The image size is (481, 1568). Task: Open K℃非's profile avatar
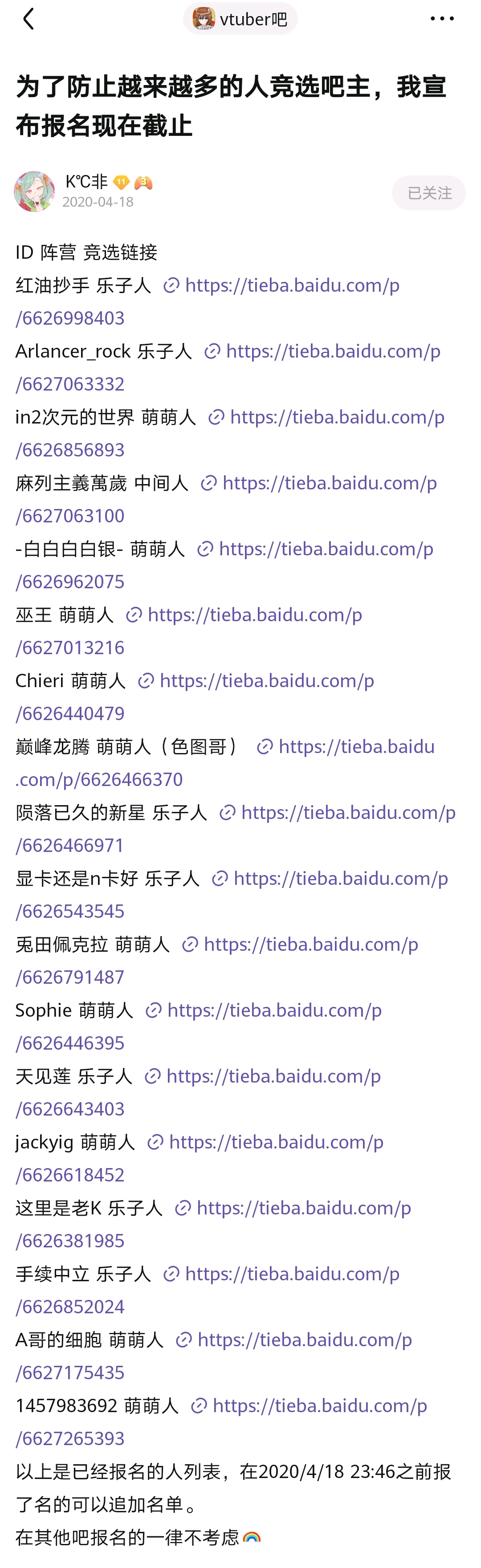tap(34, 192)
